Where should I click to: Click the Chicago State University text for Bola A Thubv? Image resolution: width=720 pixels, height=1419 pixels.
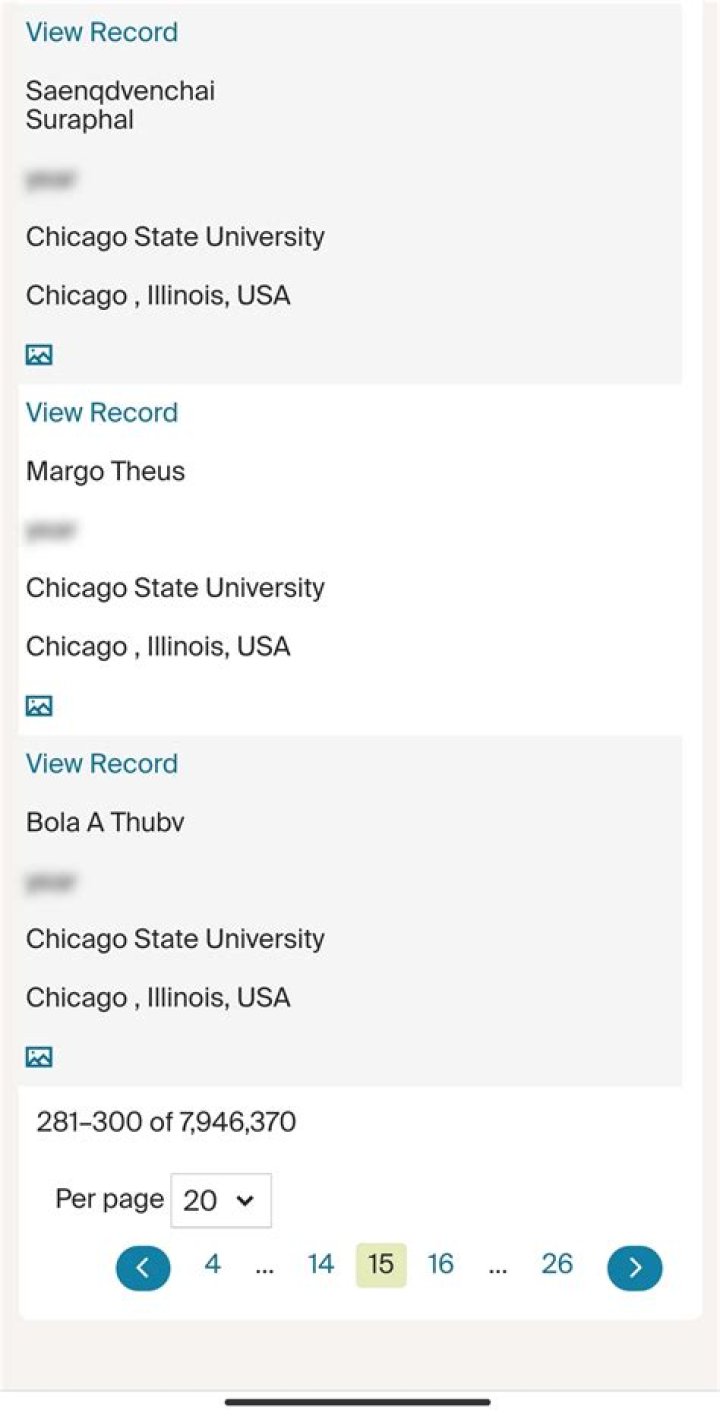point(175,938)
